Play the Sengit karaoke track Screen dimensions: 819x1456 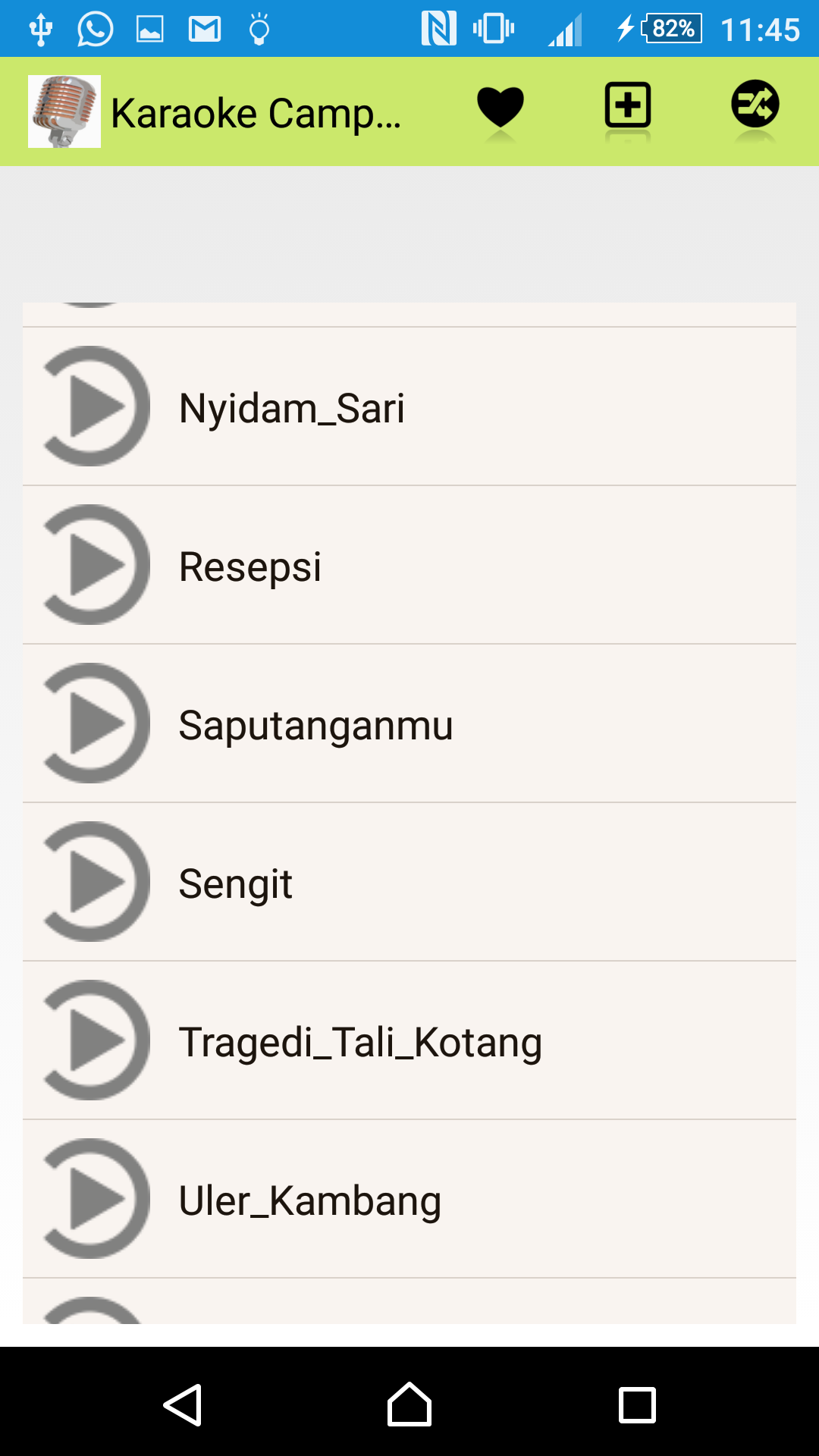click(x=409, y=882)
